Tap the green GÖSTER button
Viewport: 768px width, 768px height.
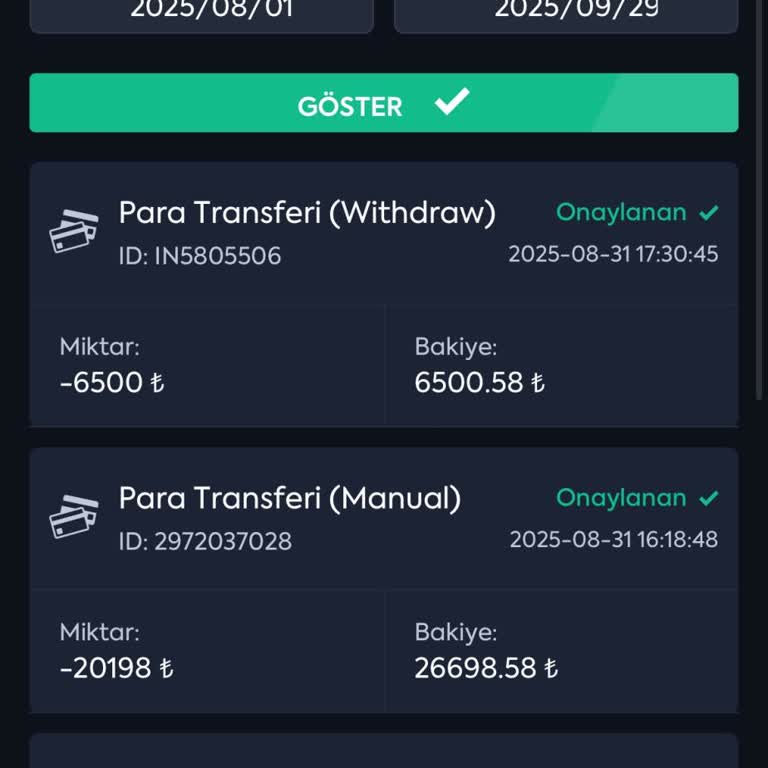384,103
